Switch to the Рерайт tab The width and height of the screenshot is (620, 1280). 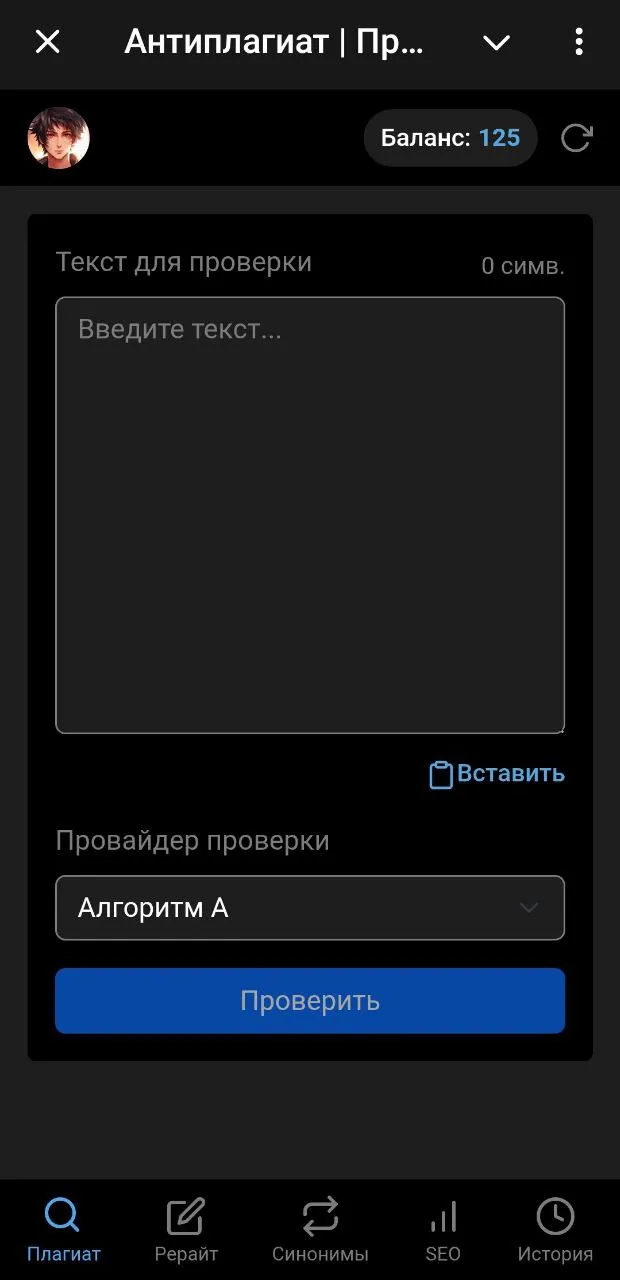click(186, 1230)
